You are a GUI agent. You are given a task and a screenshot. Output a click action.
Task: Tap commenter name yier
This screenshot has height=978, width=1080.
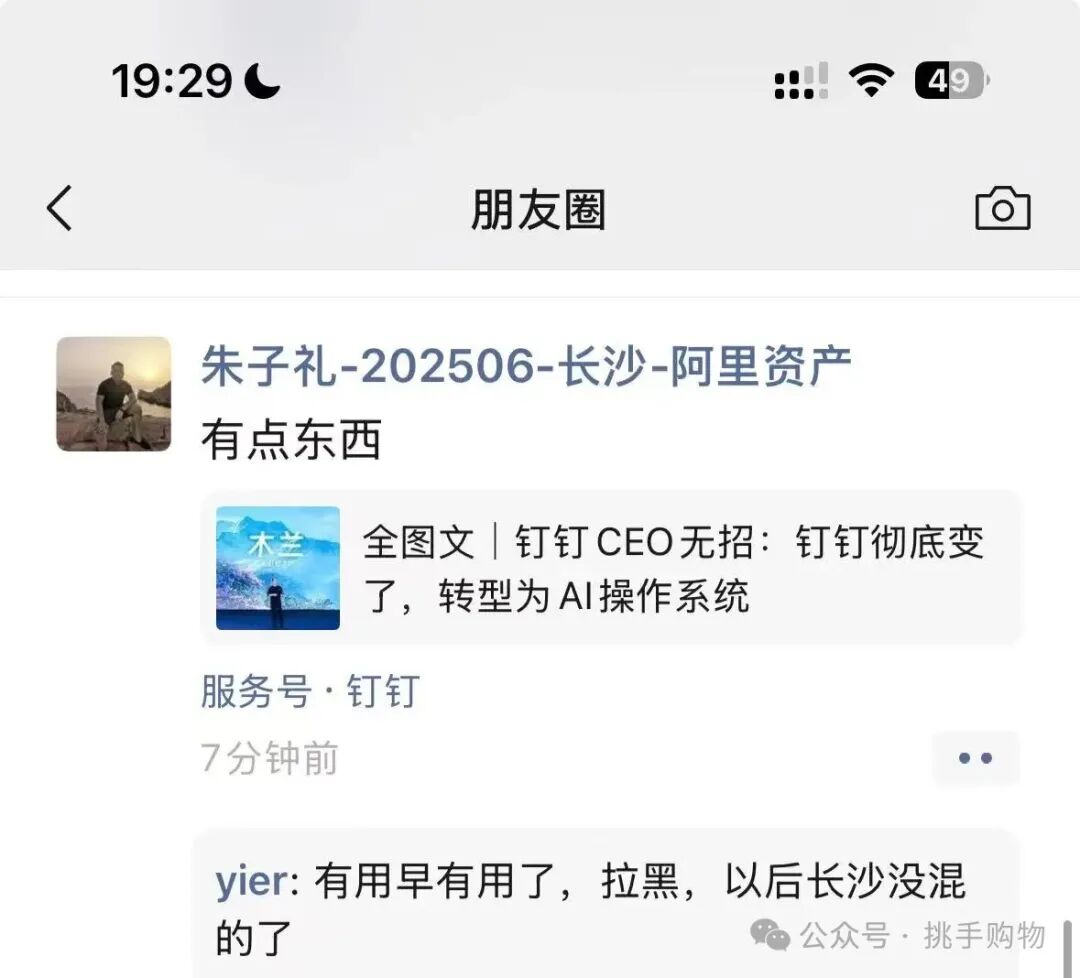(250, 882)
